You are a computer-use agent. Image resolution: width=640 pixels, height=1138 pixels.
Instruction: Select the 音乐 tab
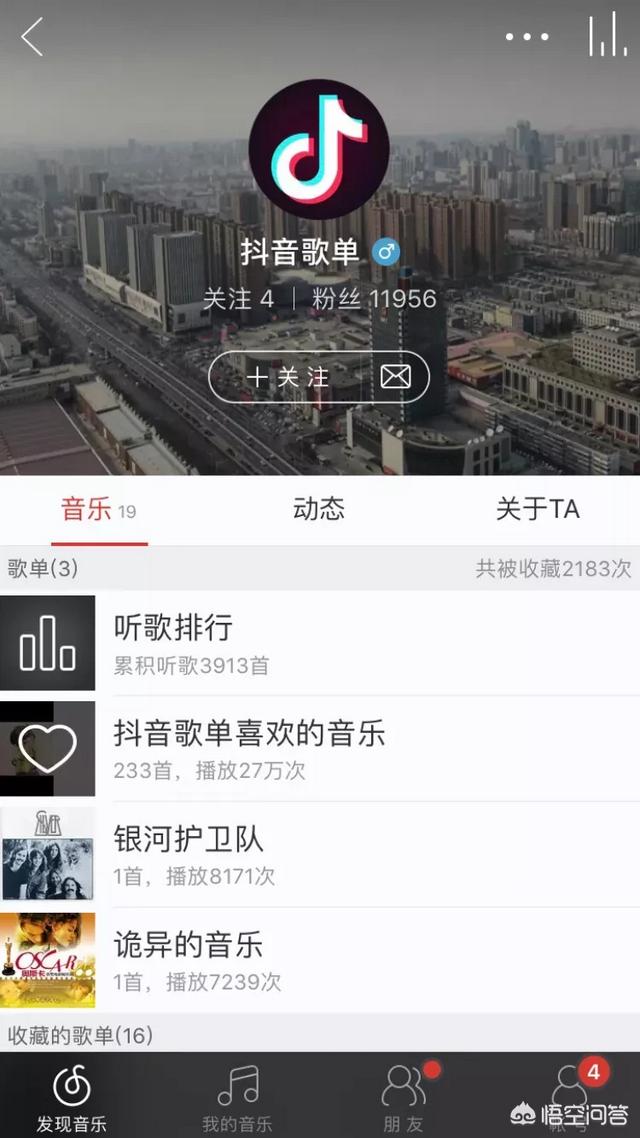(x=98, y=510)
